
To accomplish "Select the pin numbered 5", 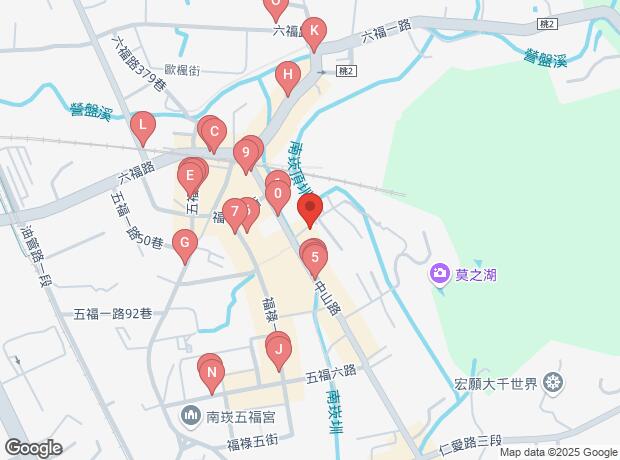I will 315,259.
